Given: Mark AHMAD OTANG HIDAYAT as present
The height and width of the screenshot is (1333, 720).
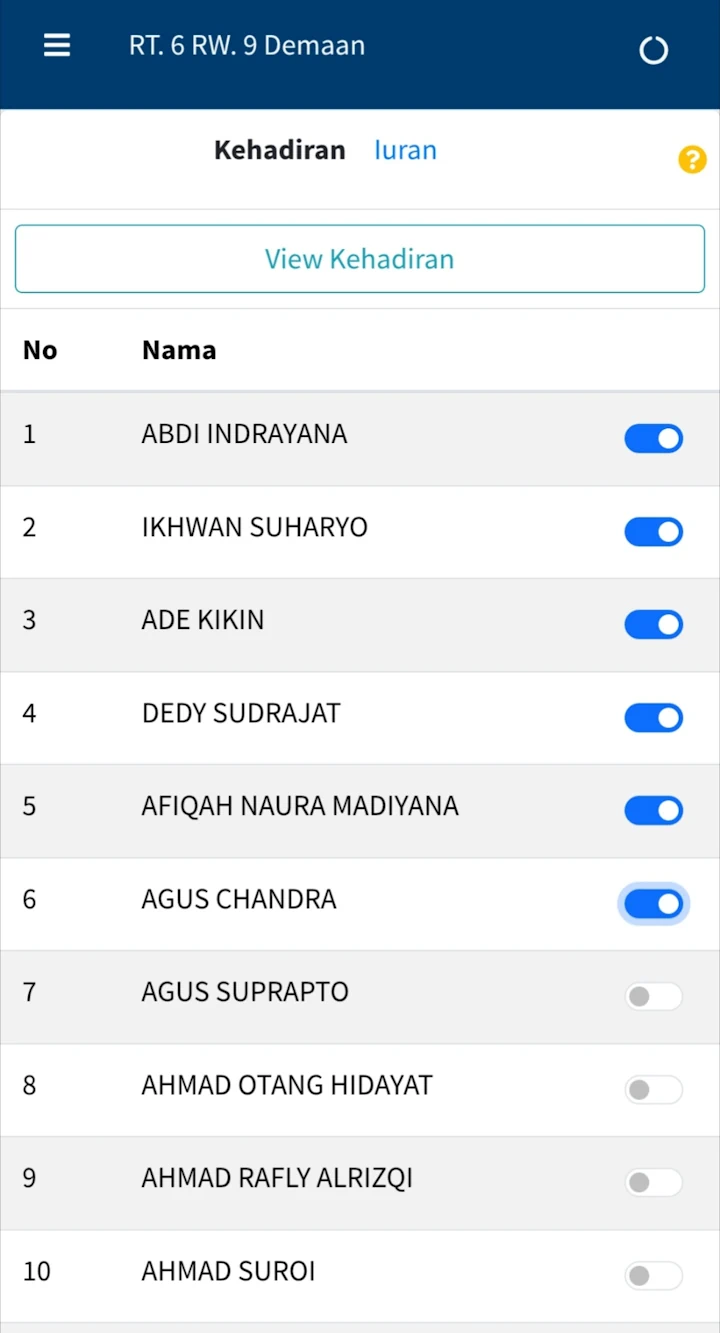Looking at the screenshot, I should (653, 1089).
